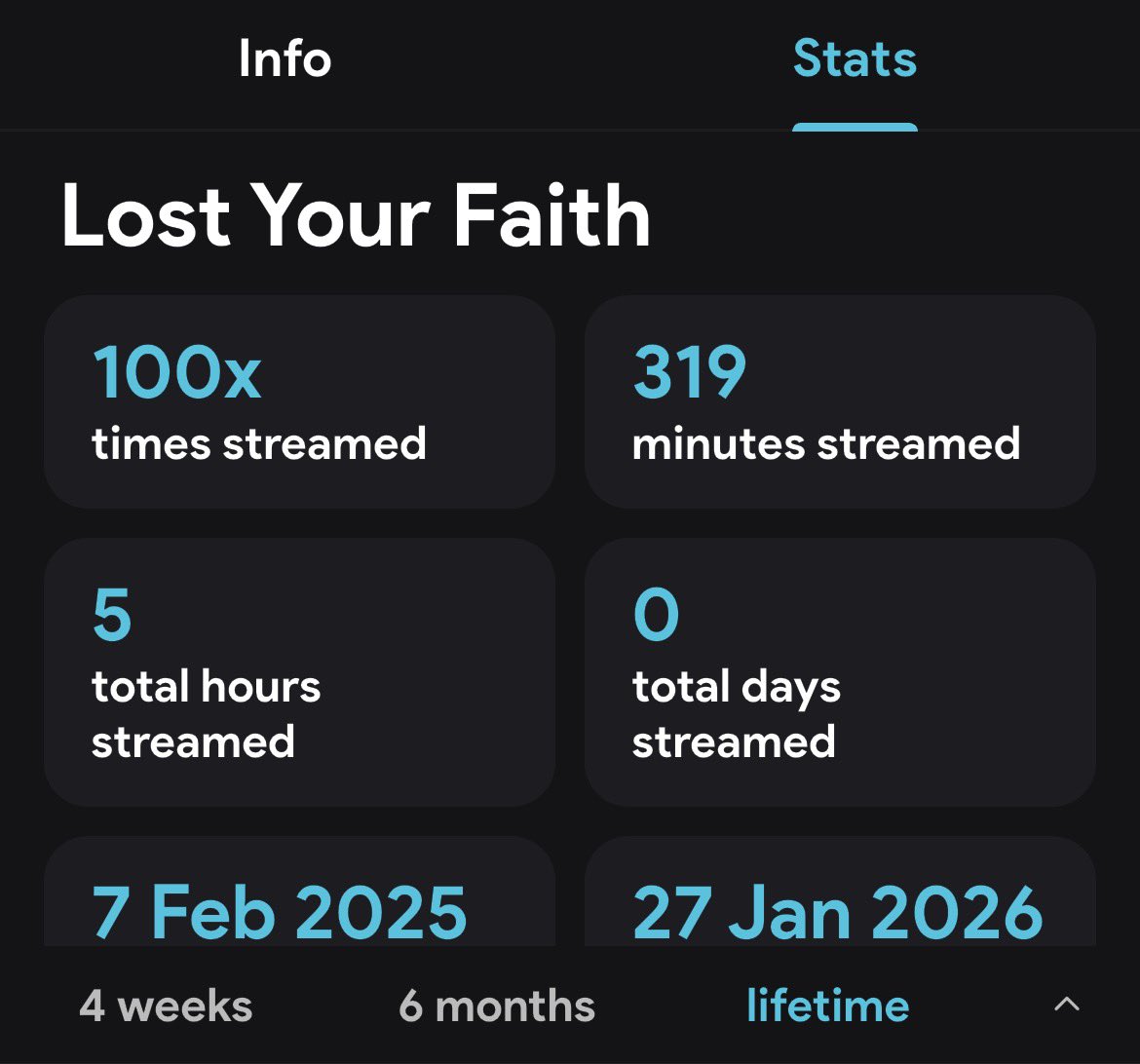1140x1064 pixels.
Task: Select the lifetime time range
Action: pyautogui.click(x=827, y=1006)
